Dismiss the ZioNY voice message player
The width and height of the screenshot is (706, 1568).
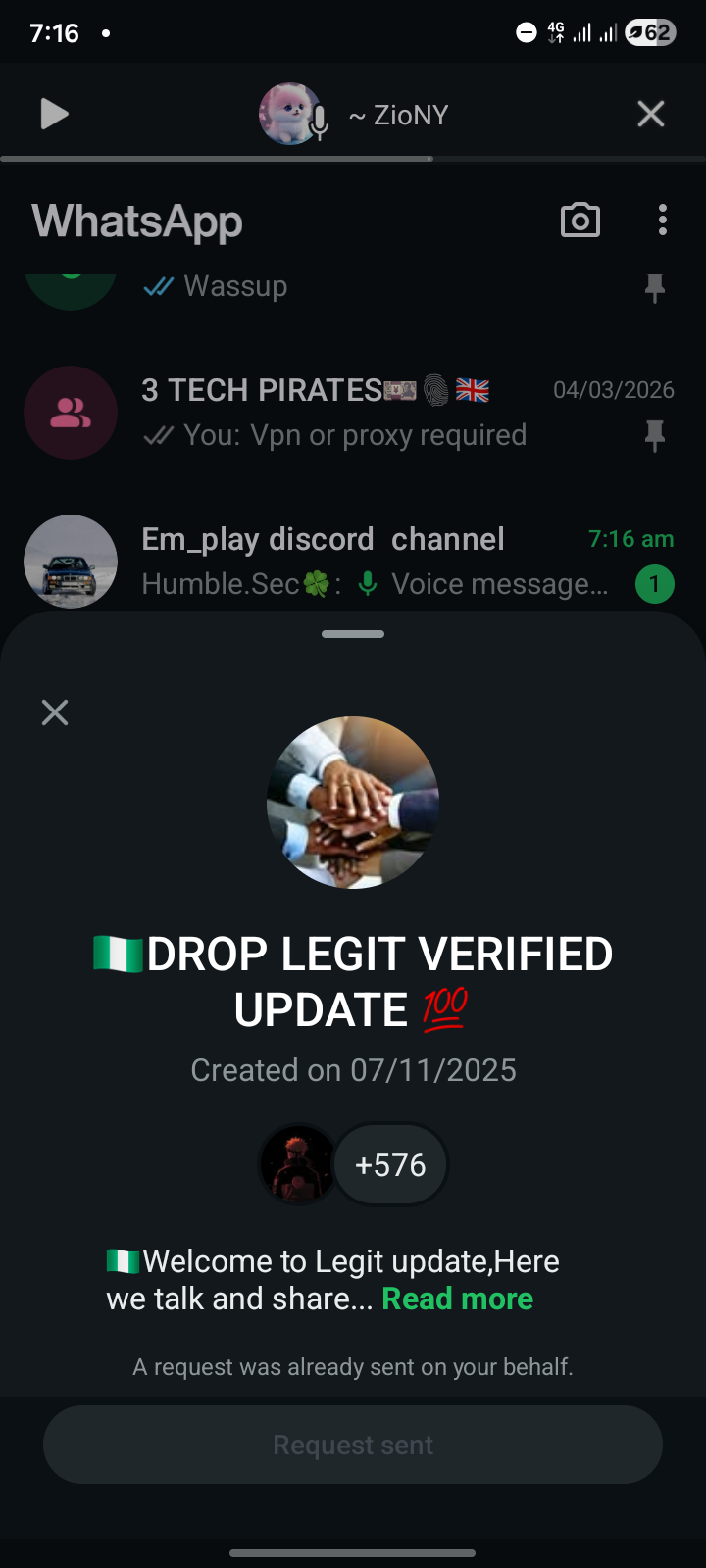point(651,115)
